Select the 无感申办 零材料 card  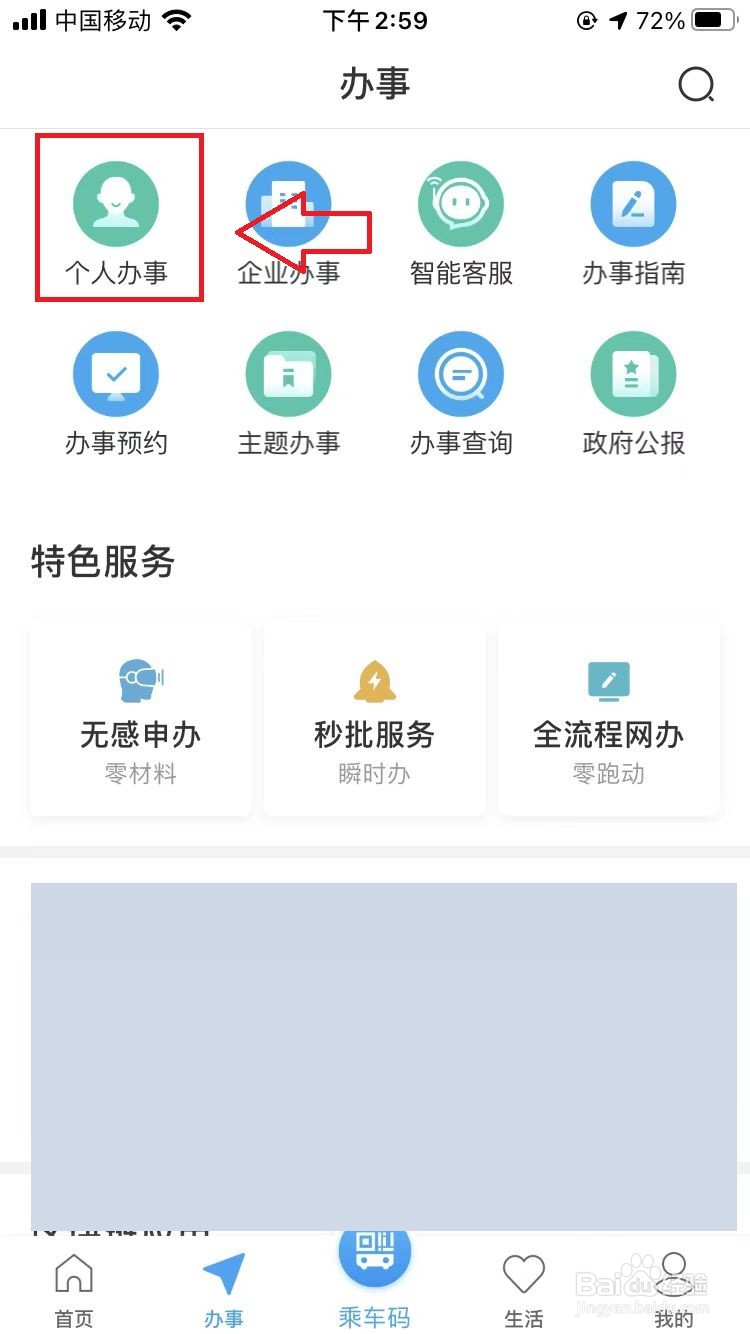pos(140,720)
